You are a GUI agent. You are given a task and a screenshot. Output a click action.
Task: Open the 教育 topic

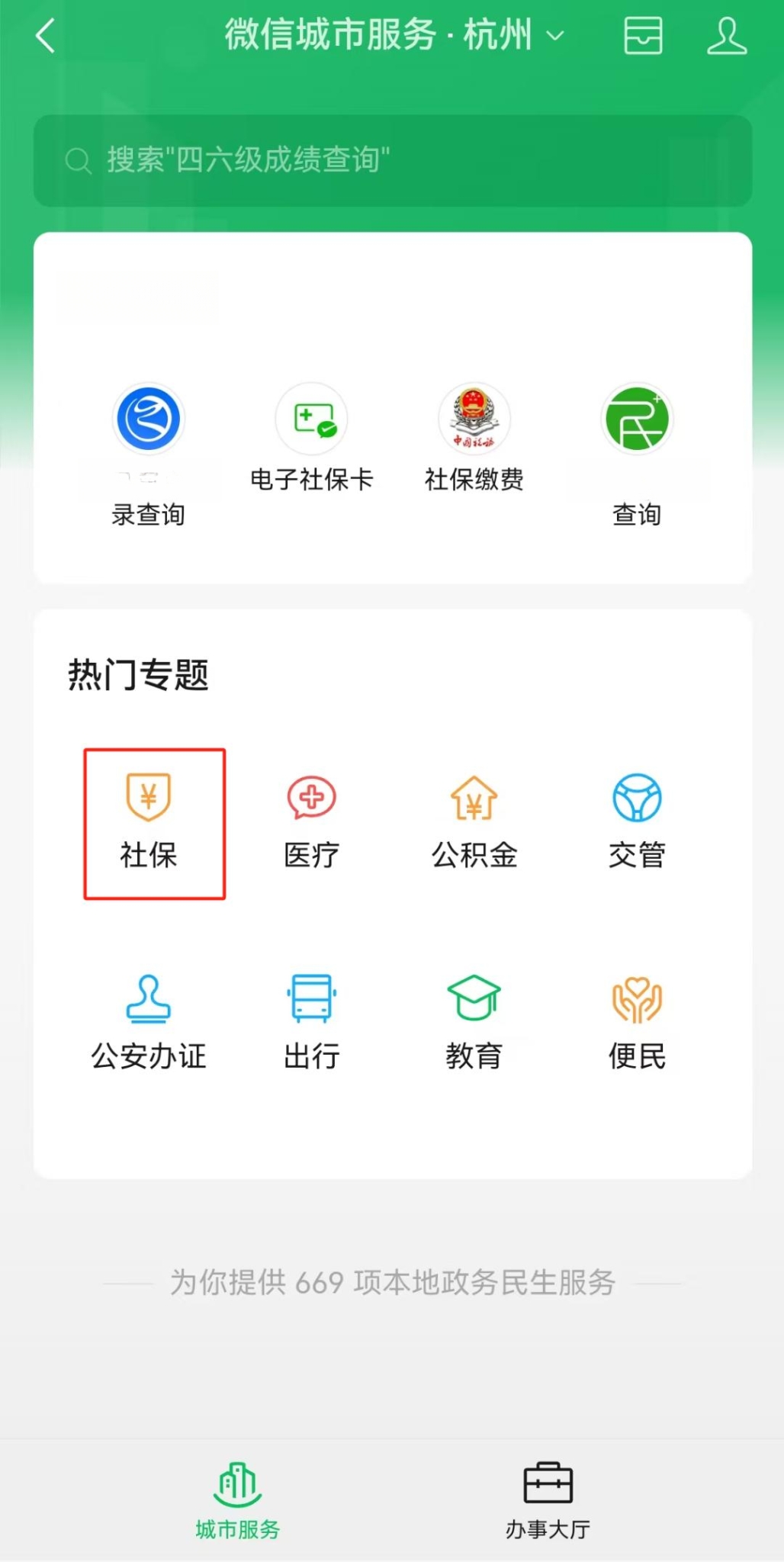pyautogui.click(x=474, y=1024)
